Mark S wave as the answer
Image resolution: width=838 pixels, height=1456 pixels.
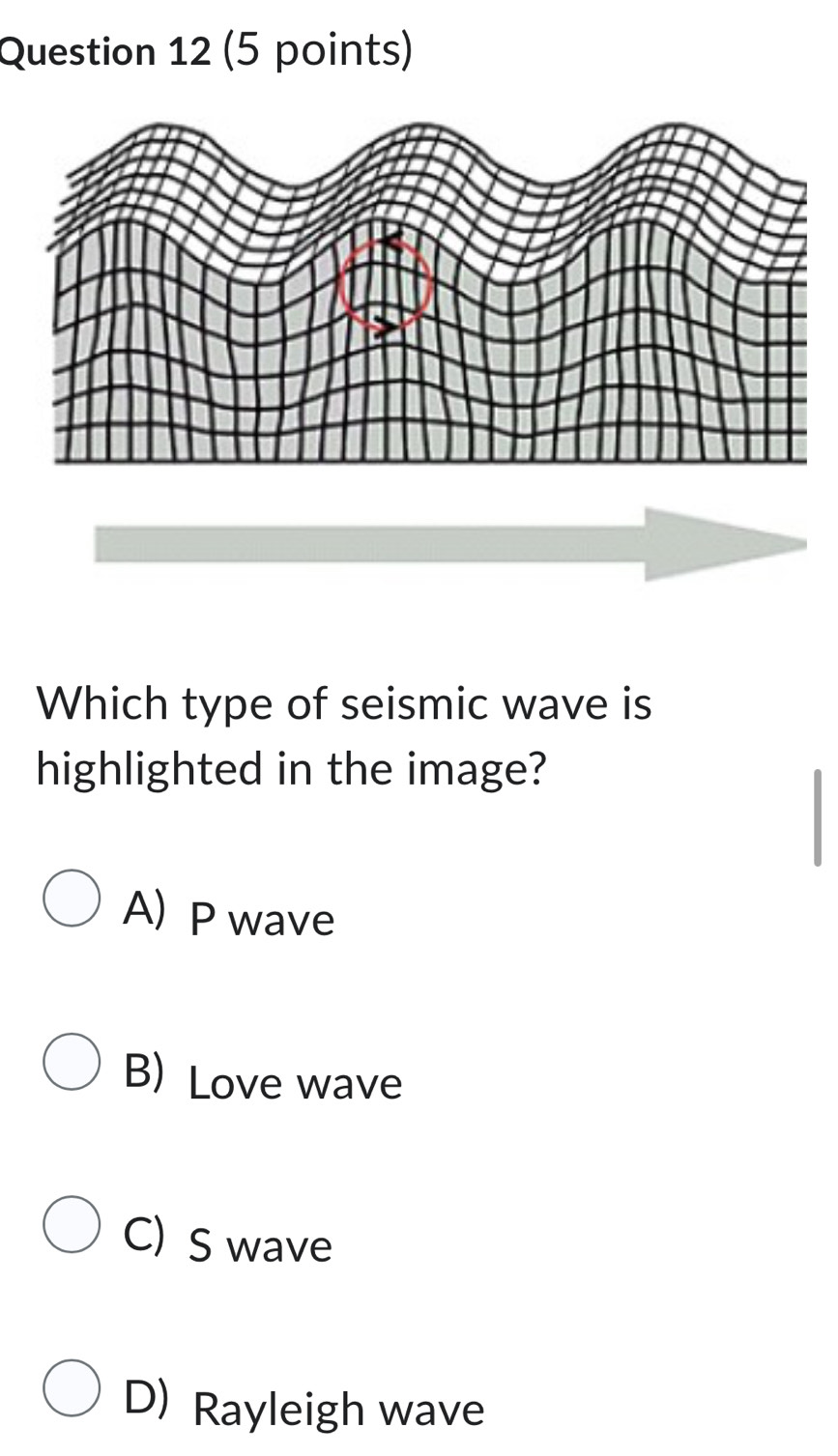pyautogui.click(x=72, y=1226)
